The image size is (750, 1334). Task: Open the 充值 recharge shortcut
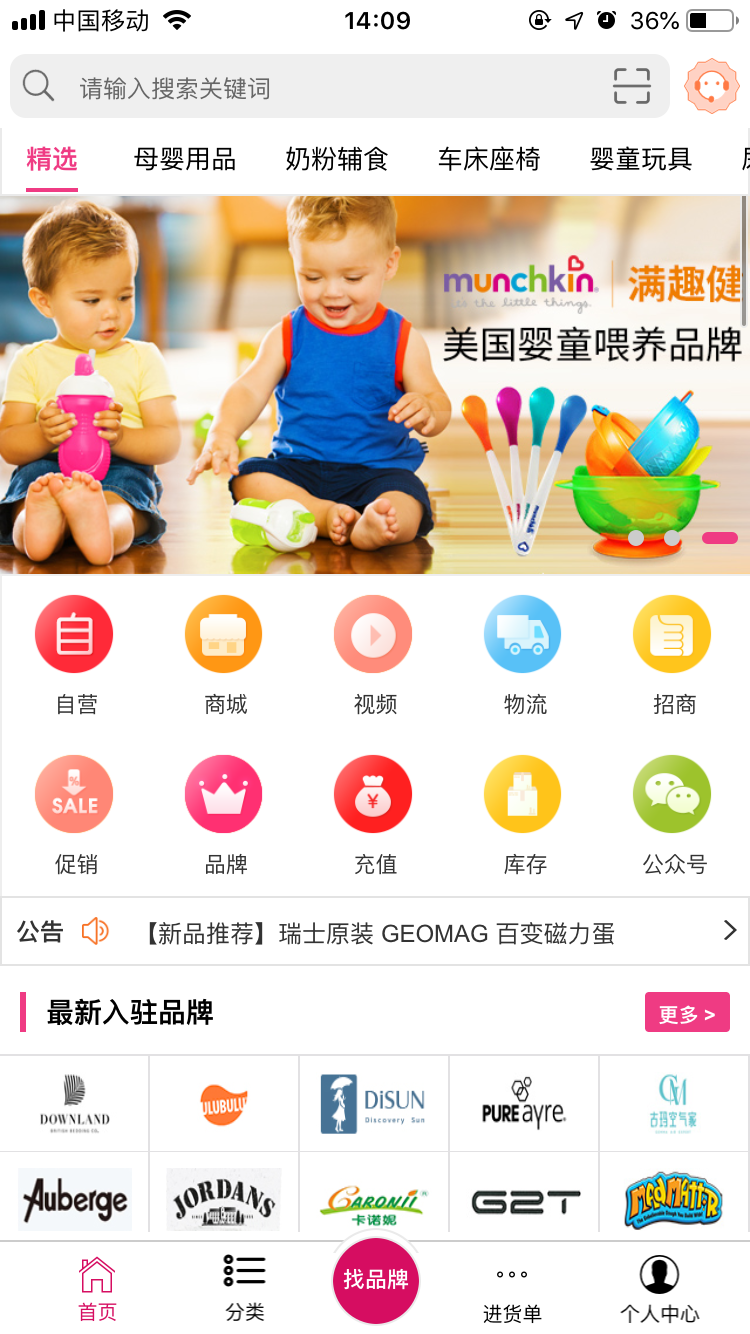(374, 812)
